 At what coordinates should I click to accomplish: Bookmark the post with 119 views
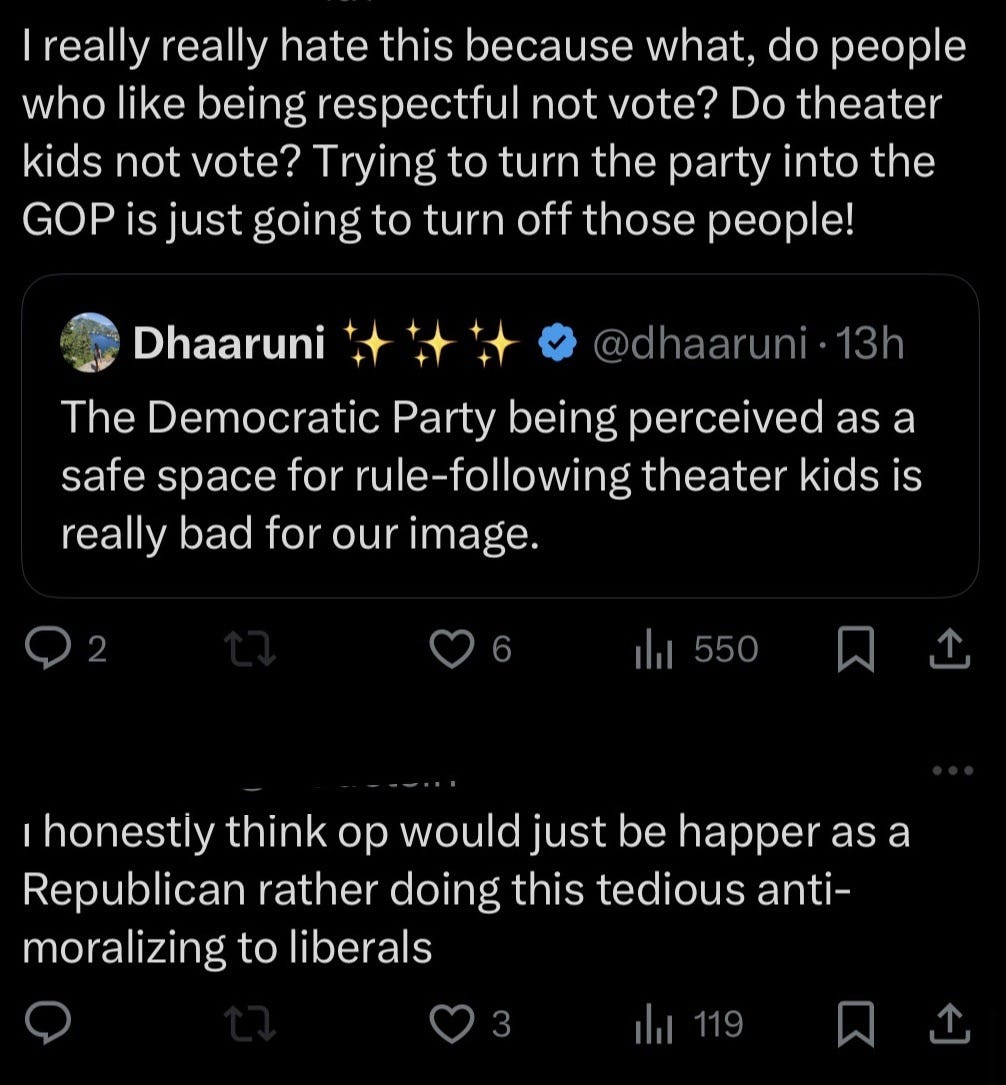pos(856,1024)
